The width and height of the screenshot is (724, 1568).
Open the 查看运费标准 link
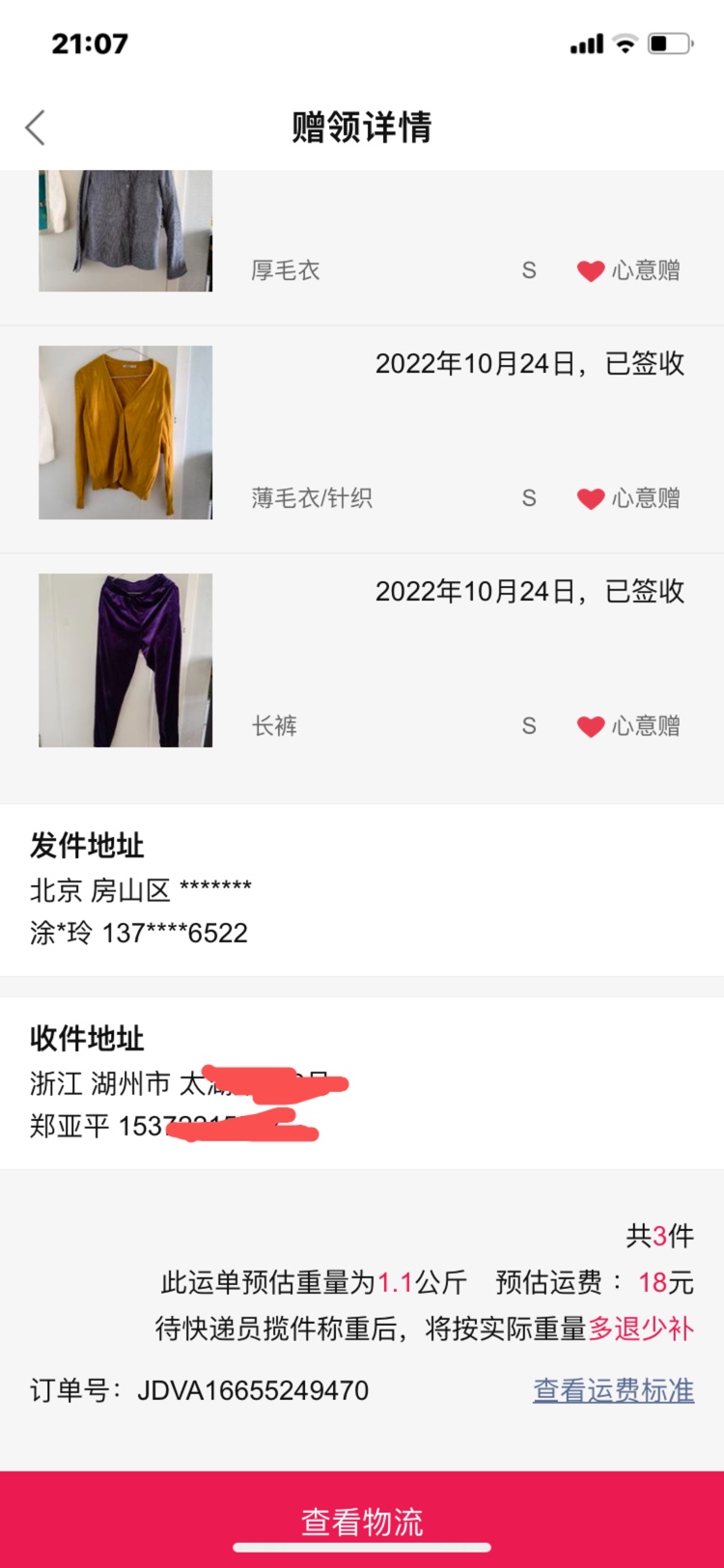613,1390
